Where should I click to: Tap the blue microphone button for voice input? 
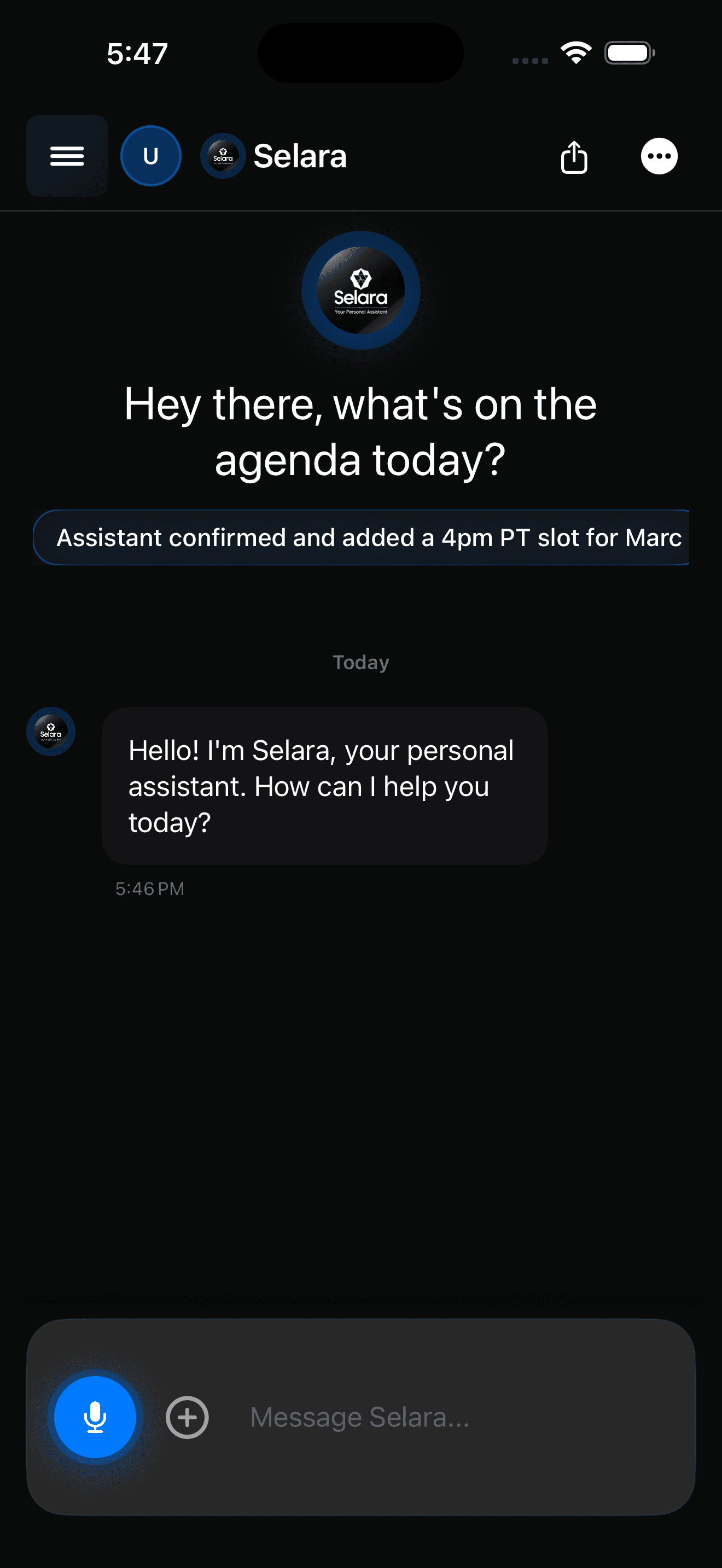coord(95,1417)
